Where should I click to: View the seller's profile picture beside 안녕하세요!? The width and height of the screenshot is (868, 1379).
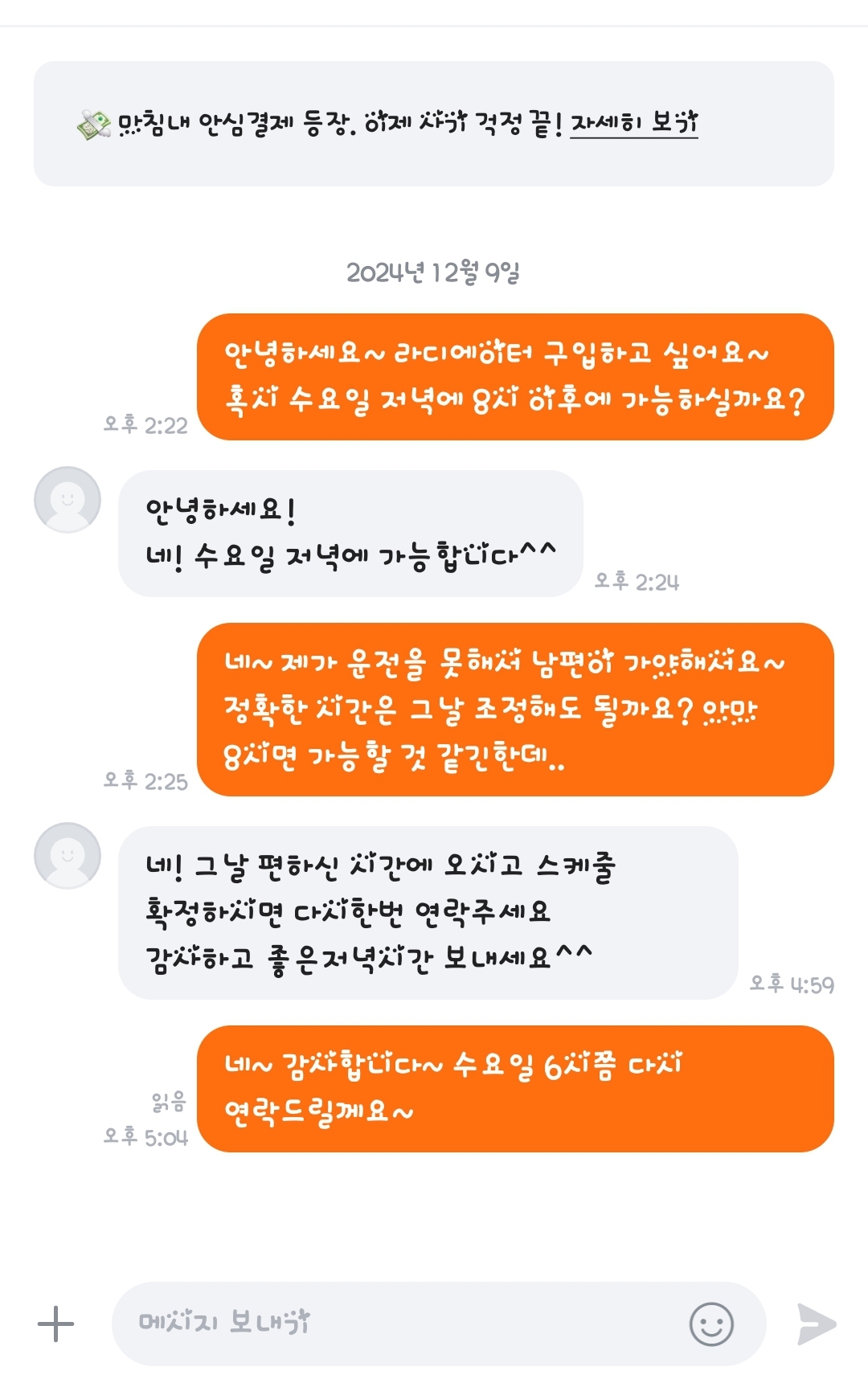click(x=68, y=499)
